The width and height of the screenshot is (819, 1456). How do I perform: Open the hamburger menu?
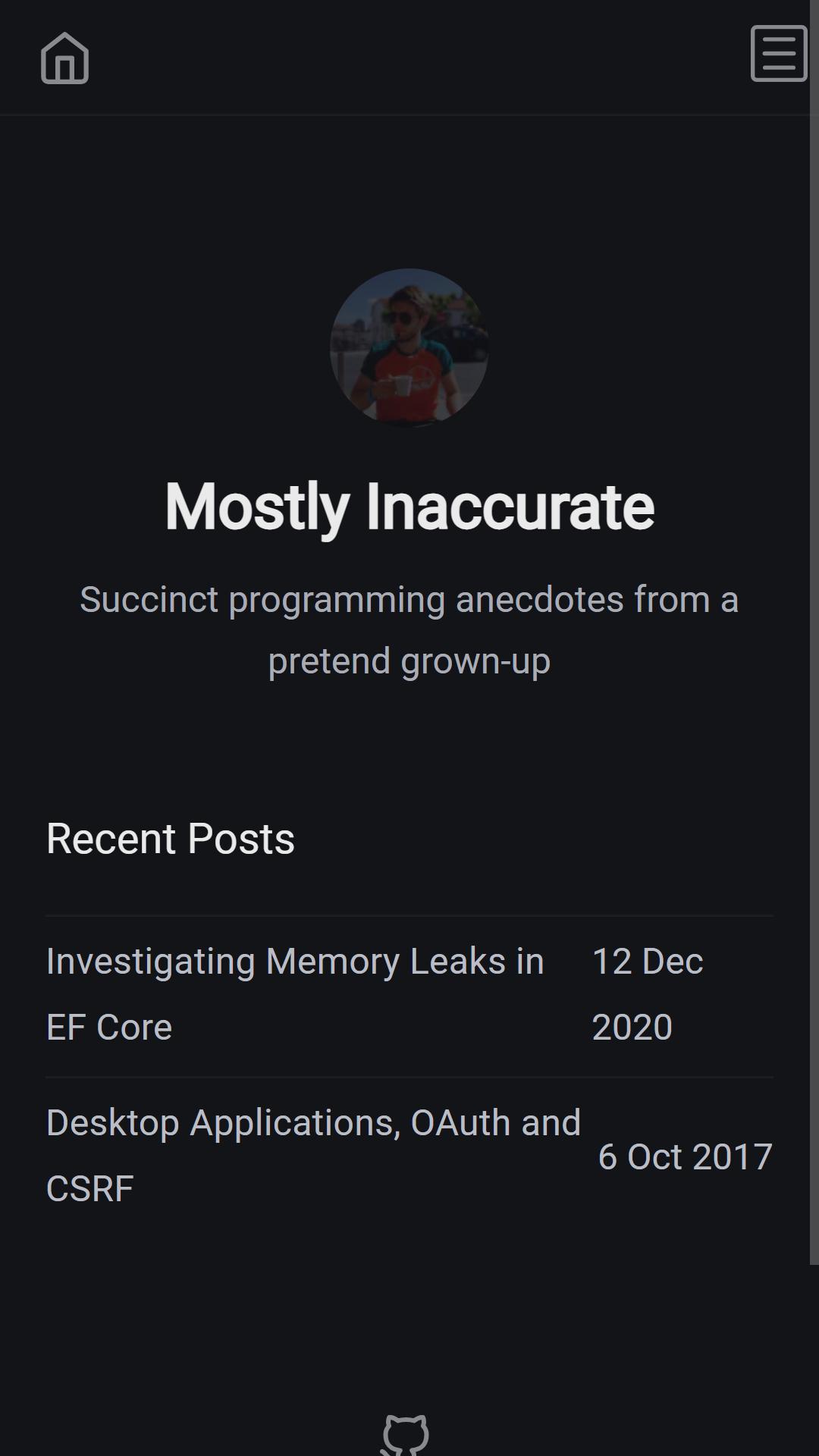point(779,53)
